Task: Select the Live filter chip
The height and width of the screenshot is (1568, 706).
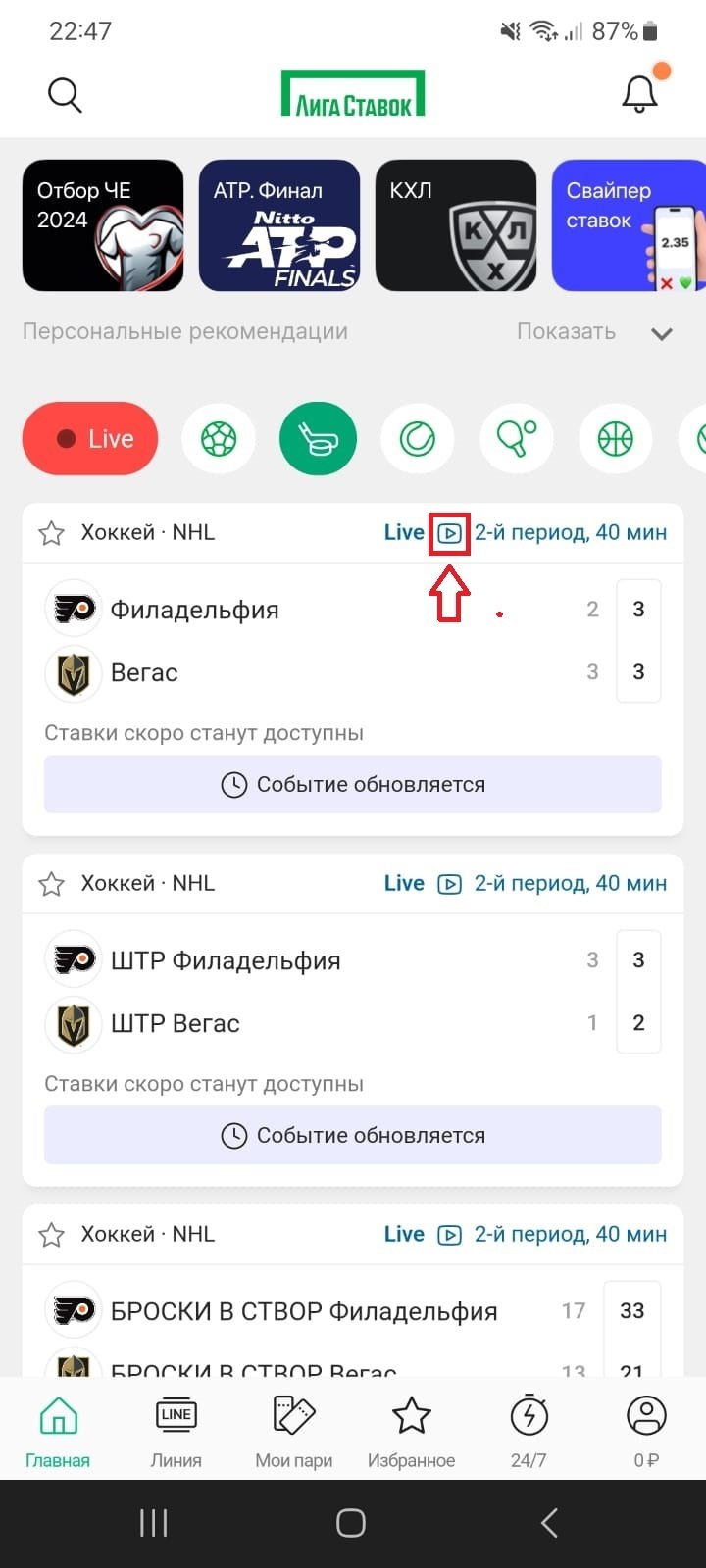Action: (x=90, y=439)
